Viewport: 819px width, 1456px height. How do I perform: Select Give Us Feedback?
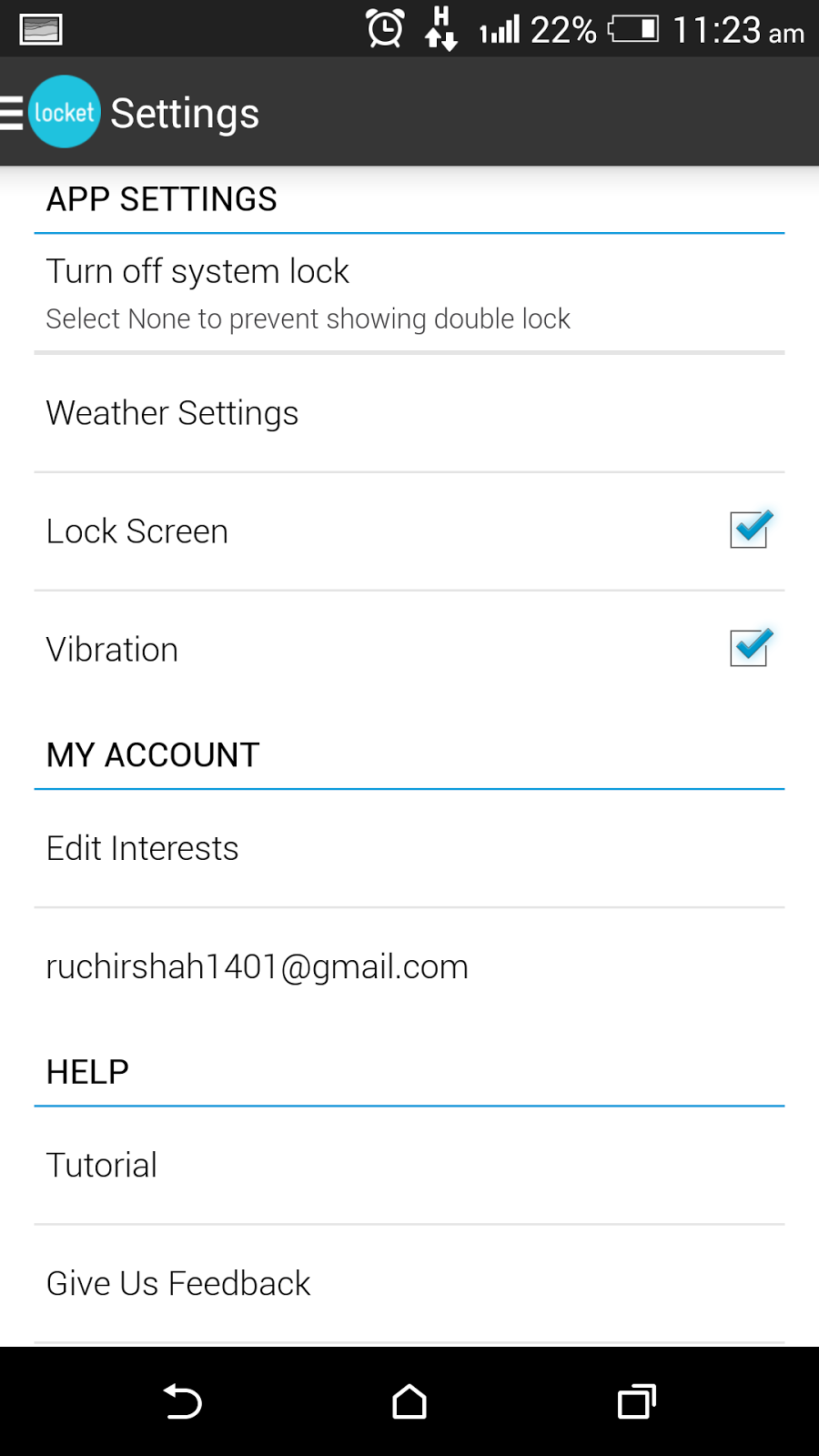(409, 1283)
